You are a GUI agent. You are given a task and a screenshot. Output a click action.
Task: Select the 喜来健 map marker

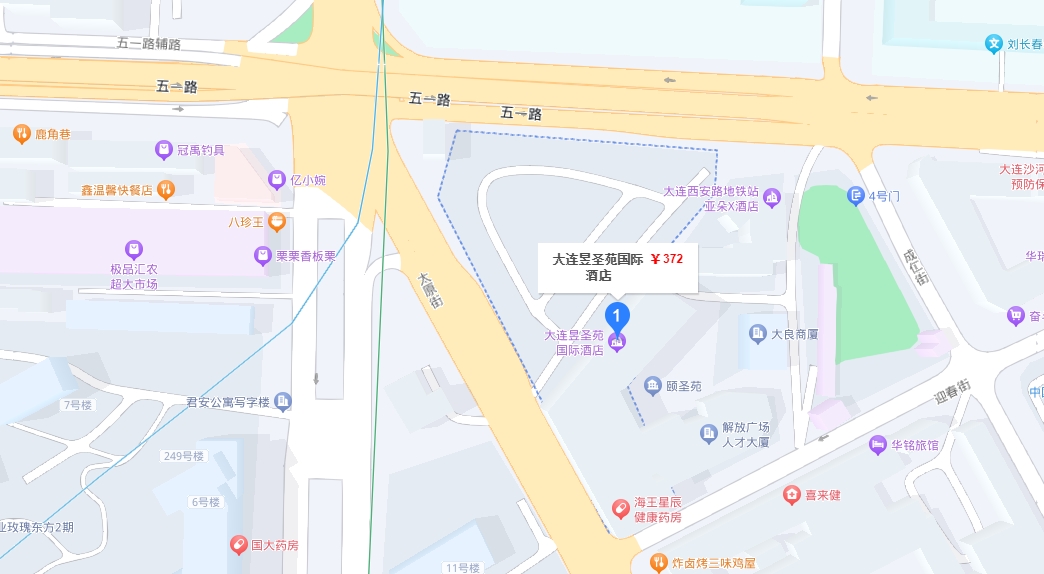click(x=791, y=495)
